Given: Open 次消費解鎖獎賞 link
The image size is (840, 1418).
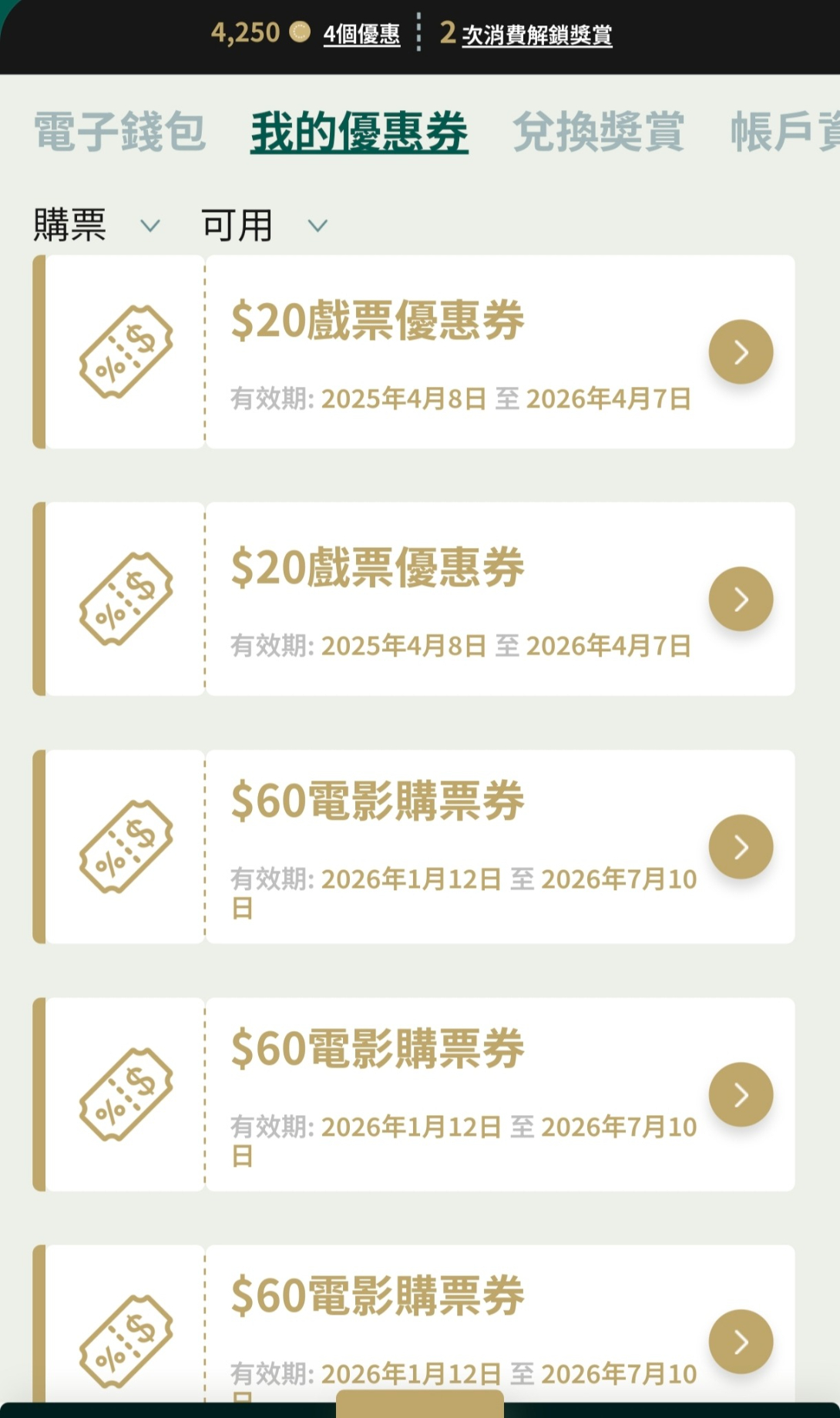Looking at the screenshot, I should coord(536,35).
